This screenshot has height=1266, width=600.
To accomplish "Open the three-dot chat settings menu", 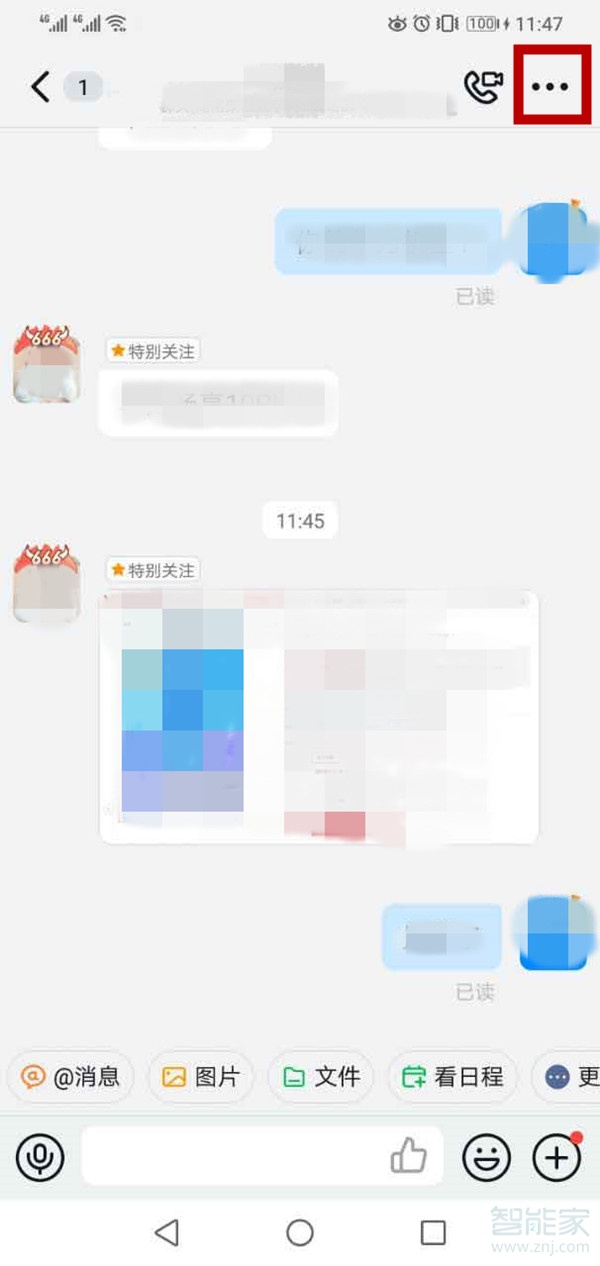I will tap(549, 87).
